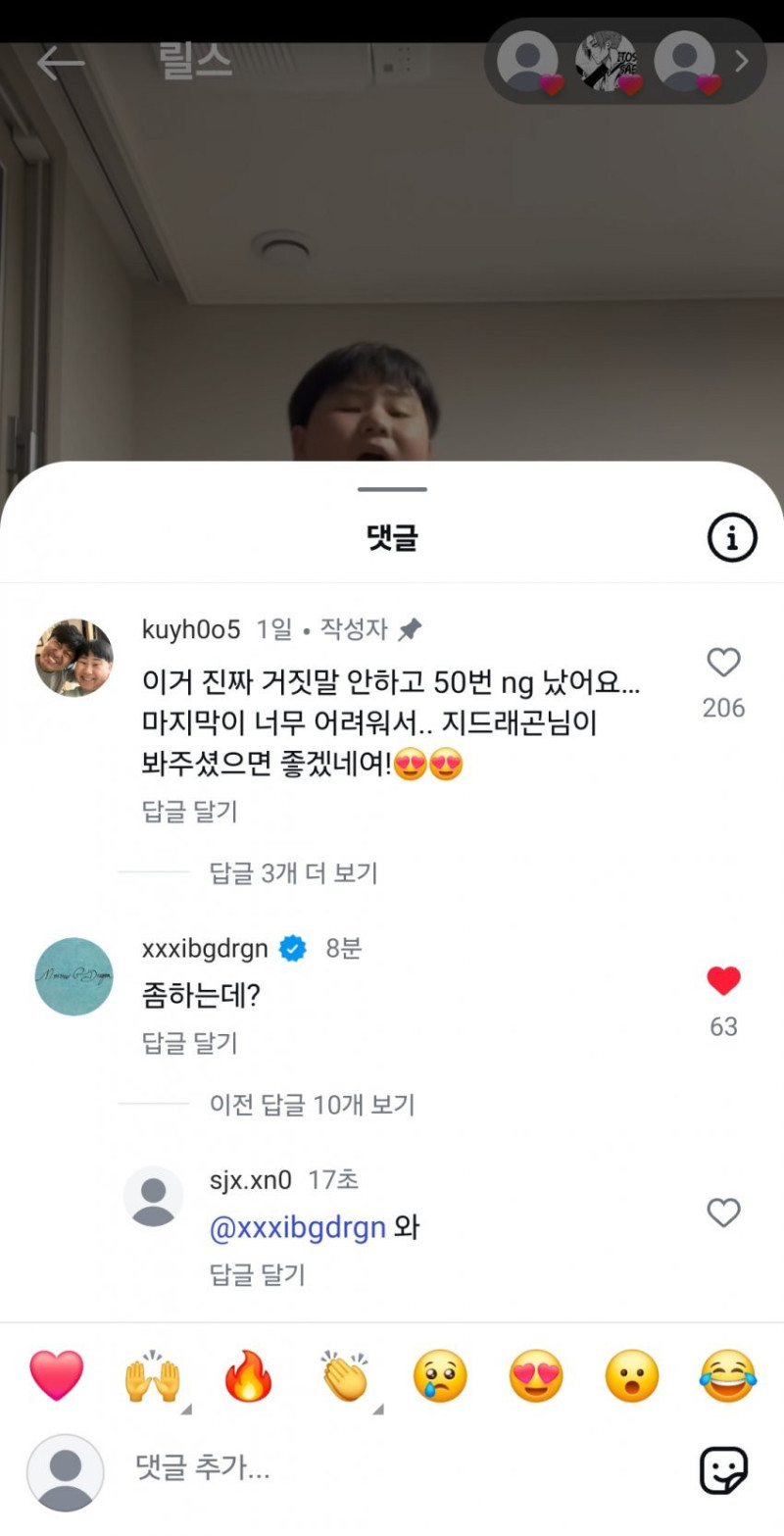This screenshot has height=1536, width=784.
Task: Open the sticker picker icon
Action: (723, 1471)
